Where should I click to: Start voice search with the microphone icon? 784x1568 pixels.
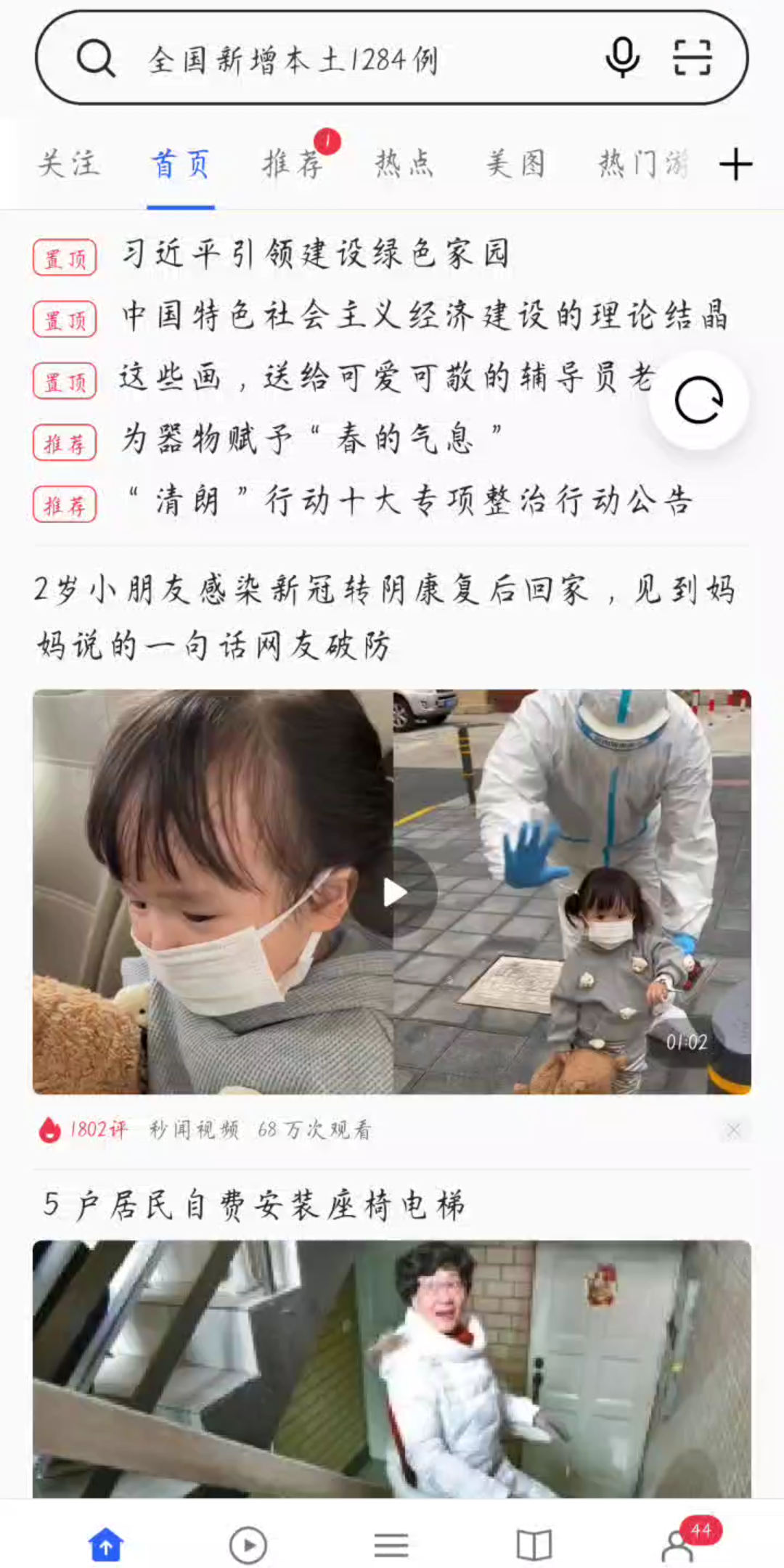click(622, 58)
